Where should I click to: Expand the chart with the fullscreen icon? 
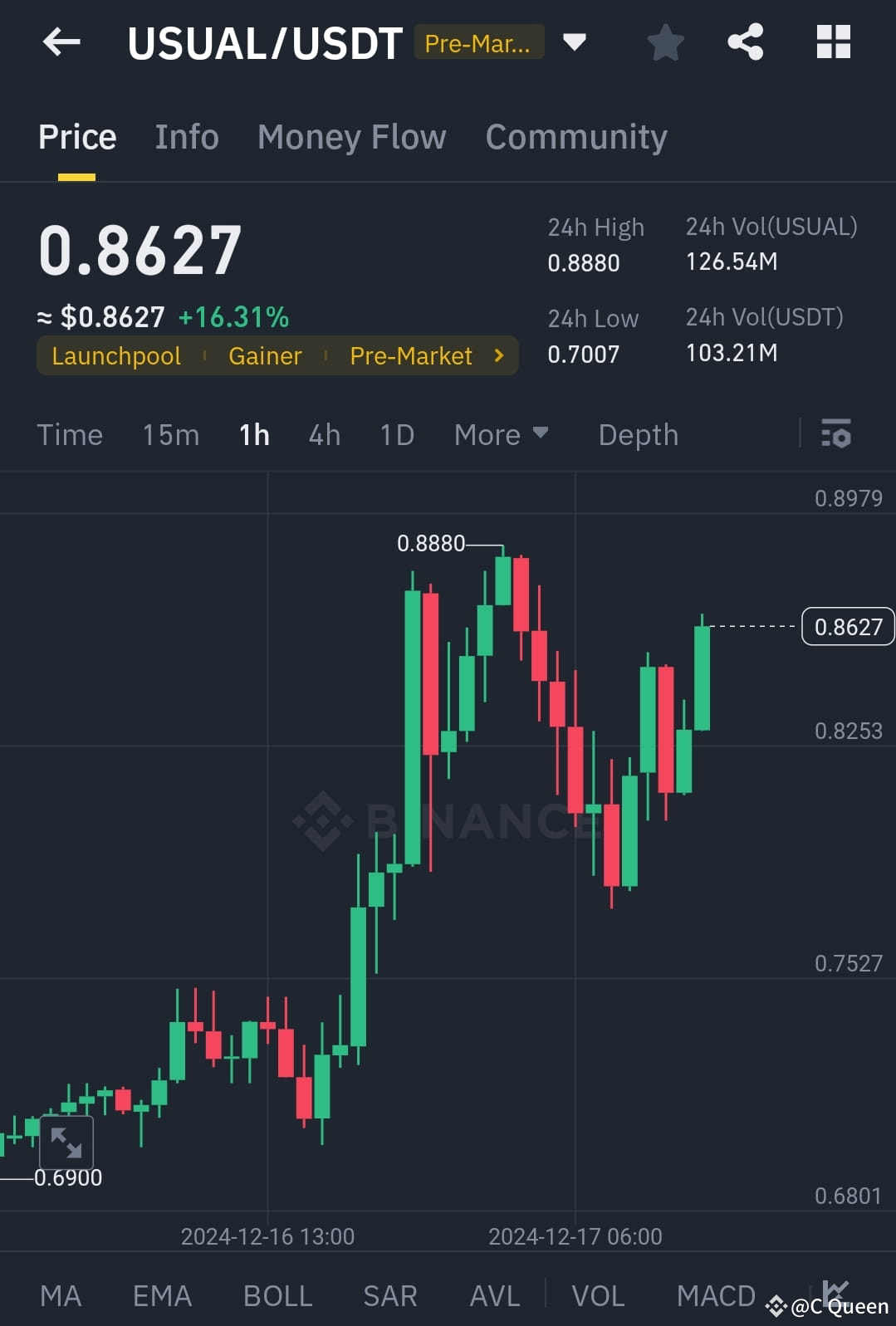pos(67,1143)
